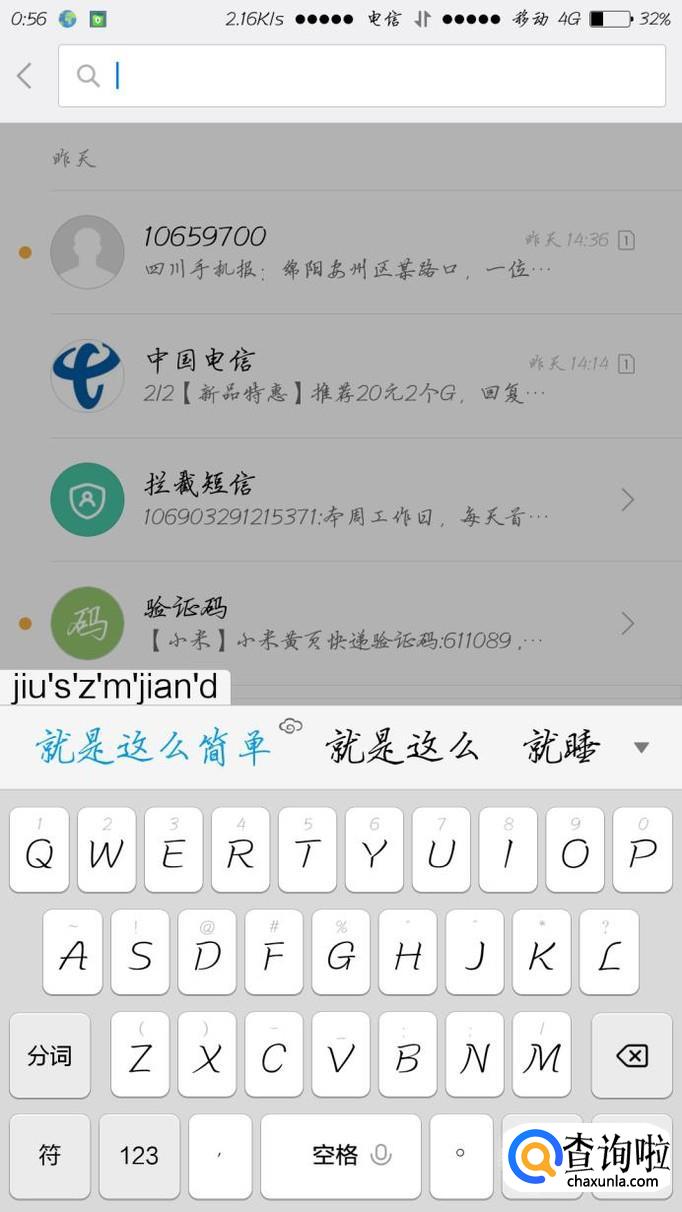
Task: Tap the 分词 key
Action: click(x=49, y=1056)
